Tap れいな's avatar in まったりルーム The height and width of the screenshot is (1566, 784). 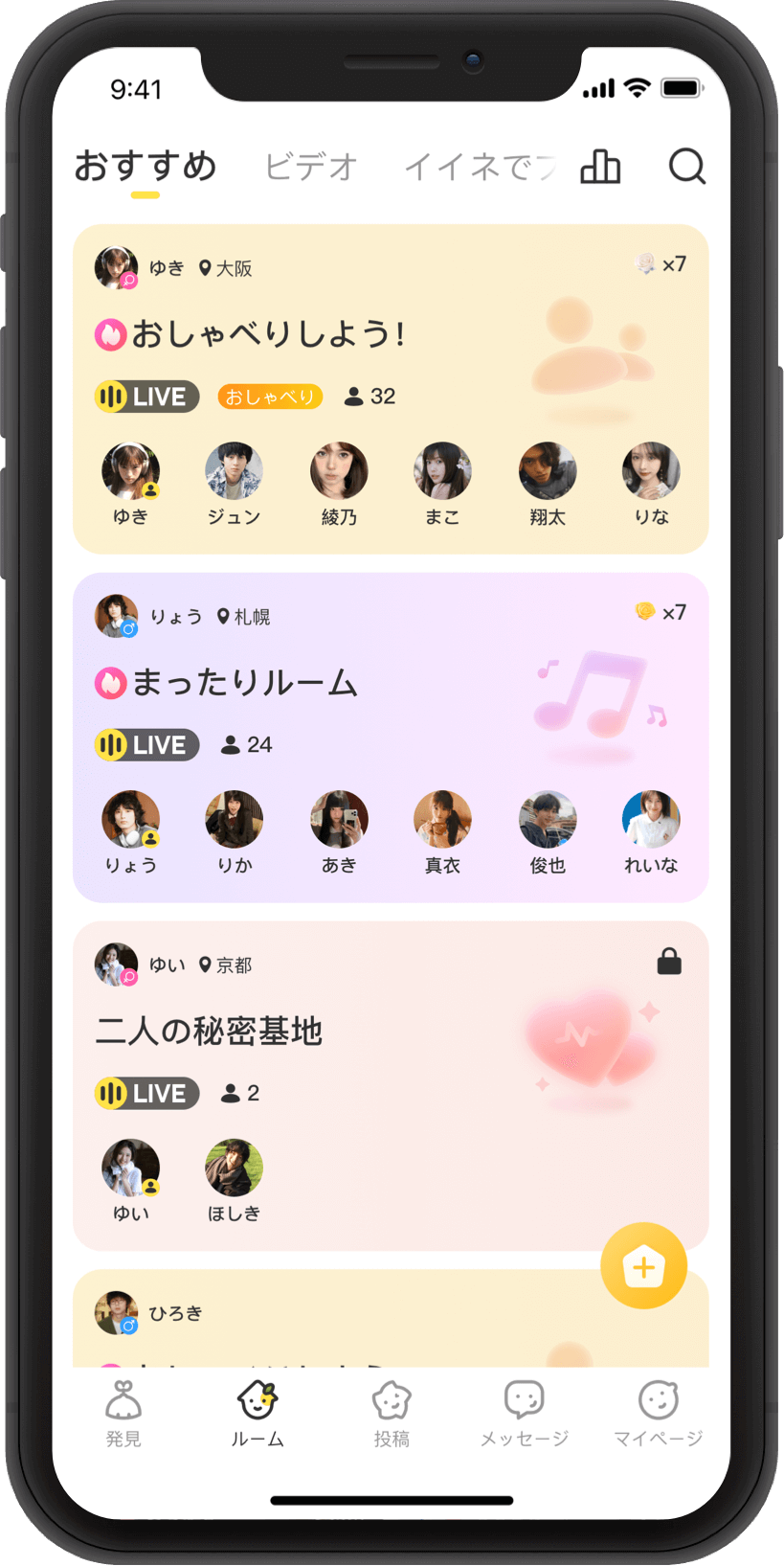click(x=651, y=820)
